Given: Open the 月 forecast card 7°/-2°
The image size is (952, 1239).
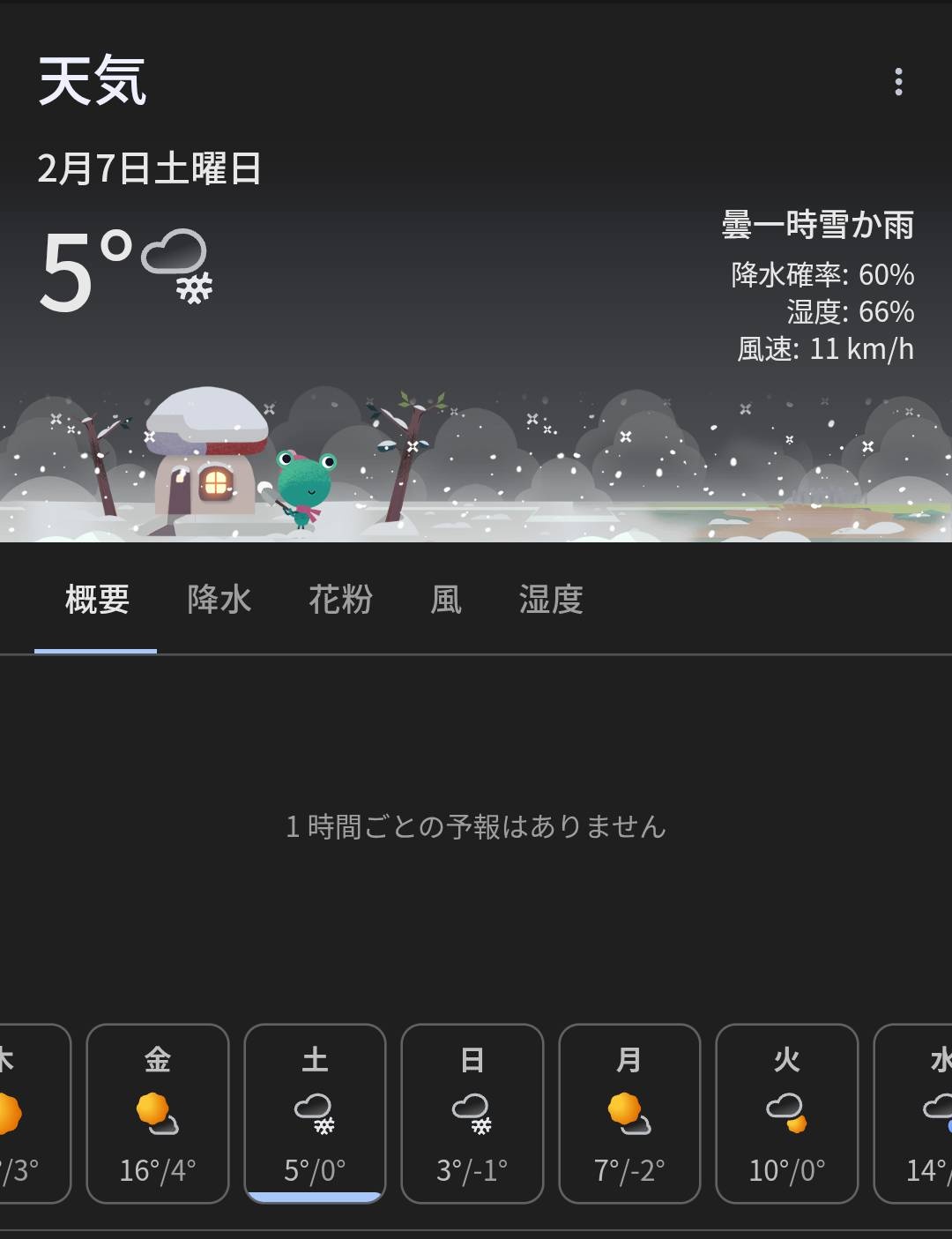Looking at the screenshot, I should point(629,1113).
